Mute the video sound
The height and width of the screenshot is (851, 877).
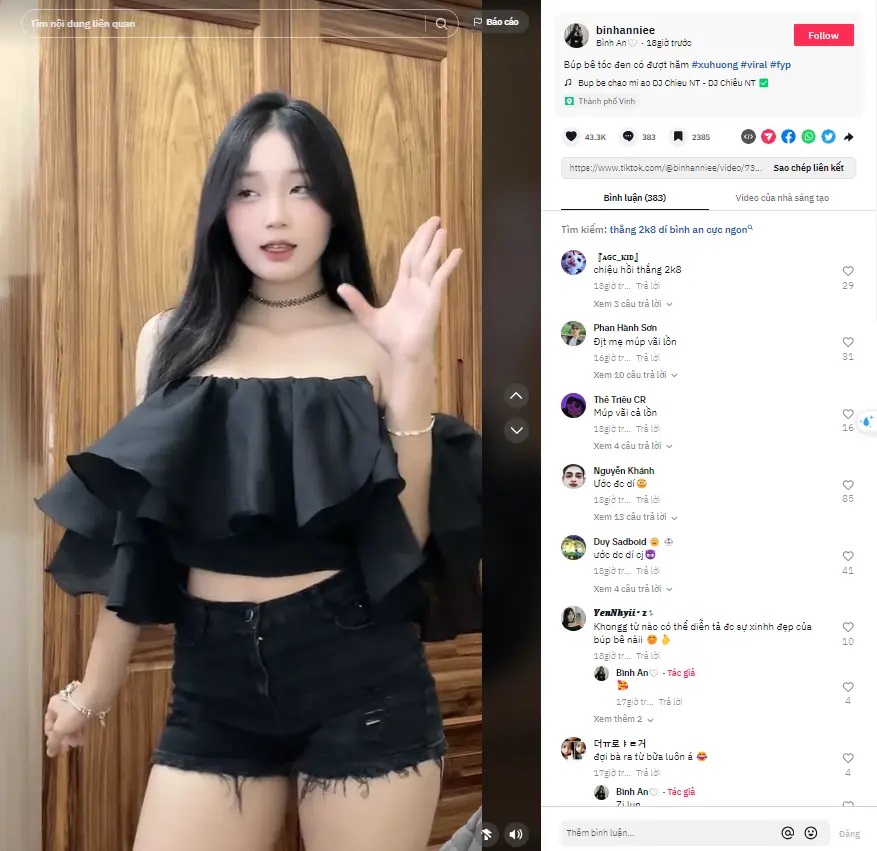tap(516, 833)
